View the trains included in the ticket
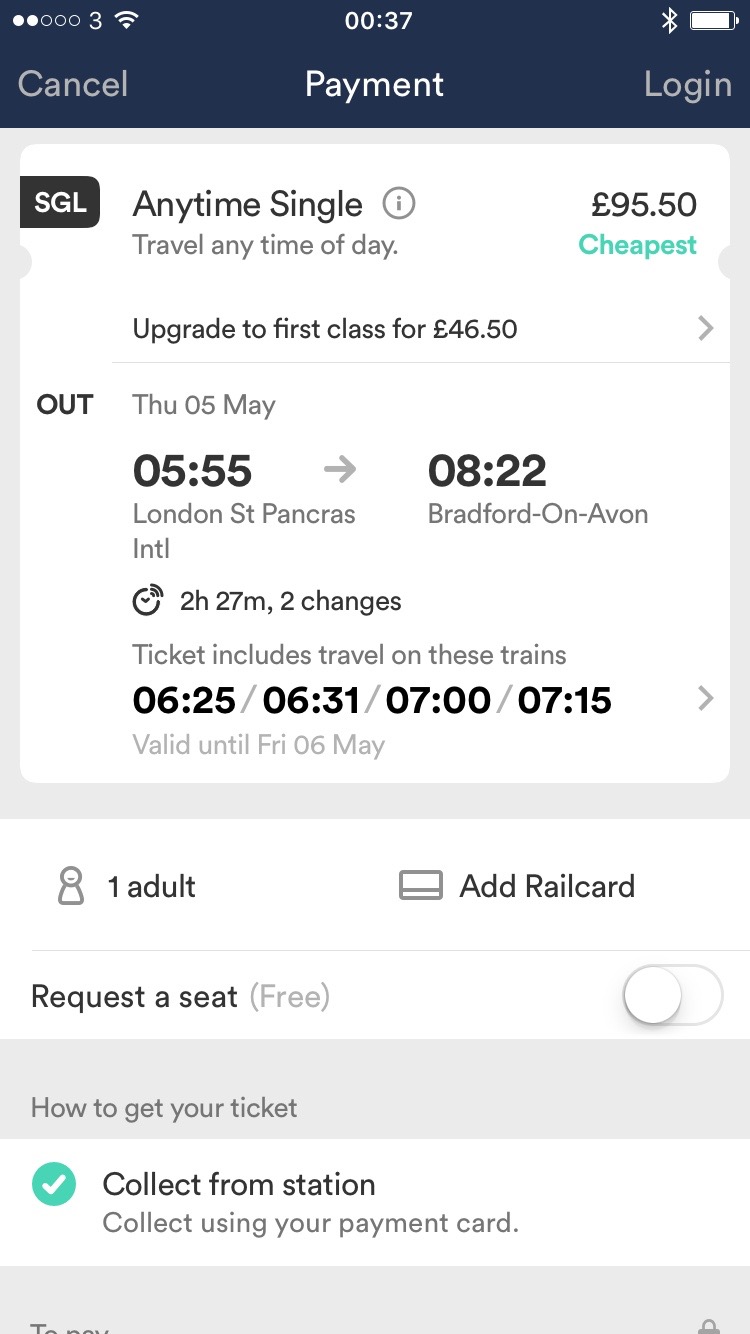 [421, 700]
